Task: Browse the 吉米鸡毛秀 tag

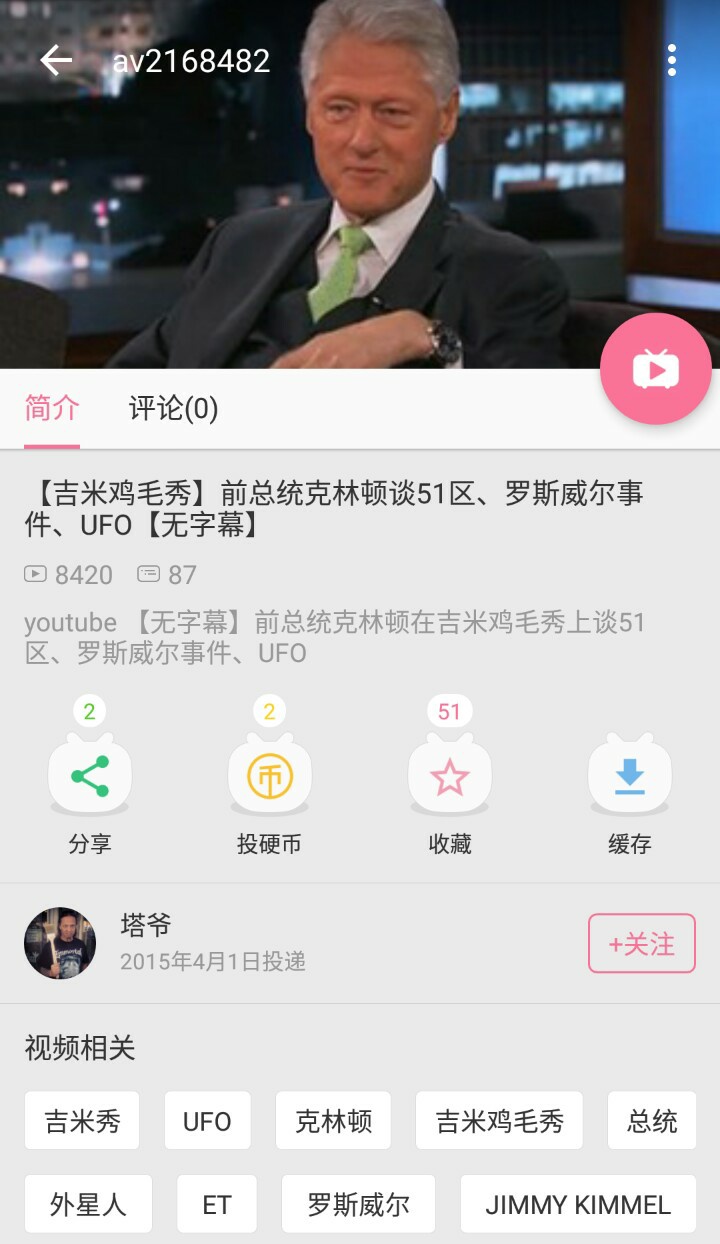Action: [x=499, y=1121]
